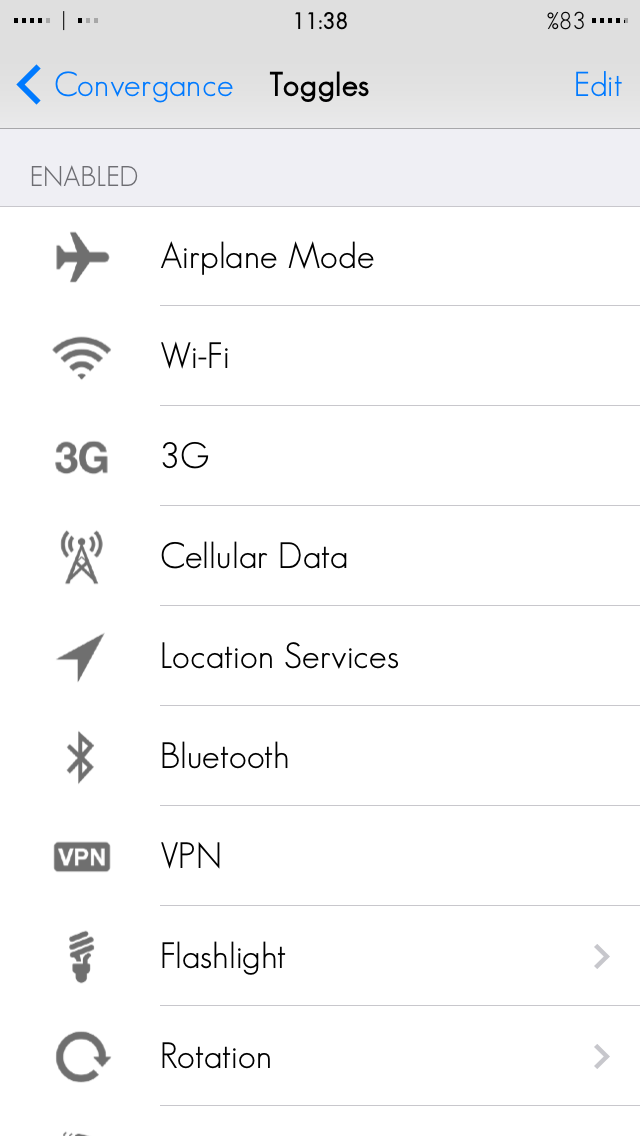
Task: Tap the Location Services row
Action: (320, 656)
